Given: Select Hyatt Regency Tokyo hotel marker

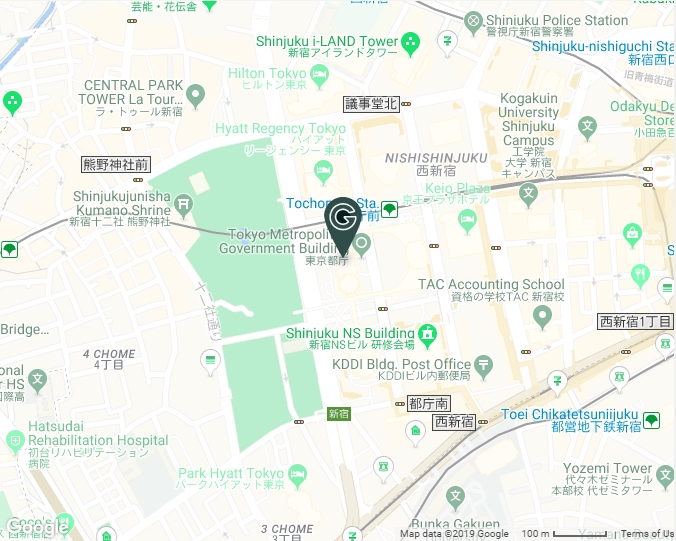Looking at the screenshot, I should 323,171.
